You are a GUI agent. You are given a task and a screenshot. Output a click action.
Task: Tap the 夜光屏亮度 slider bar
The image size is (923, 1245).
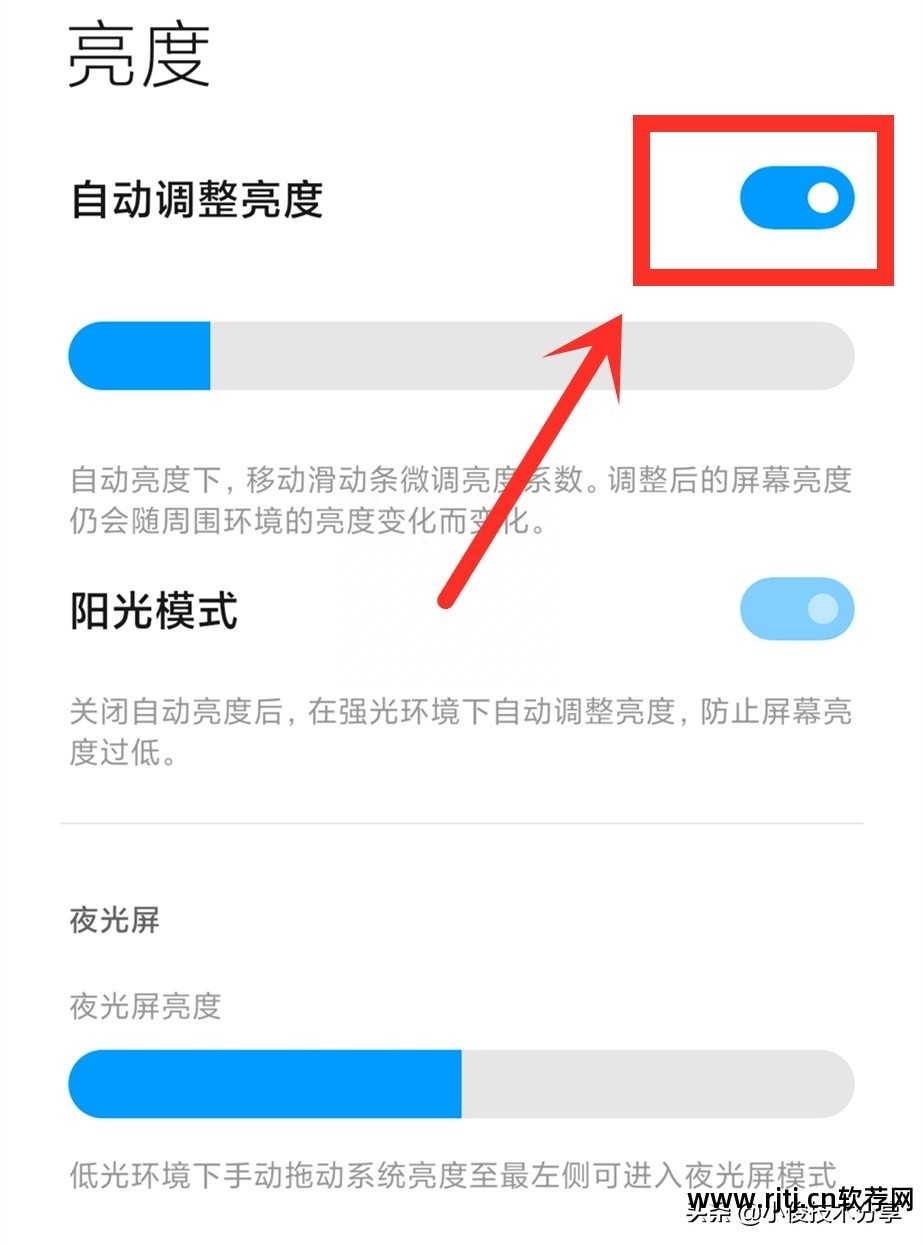click(461, 1084)
